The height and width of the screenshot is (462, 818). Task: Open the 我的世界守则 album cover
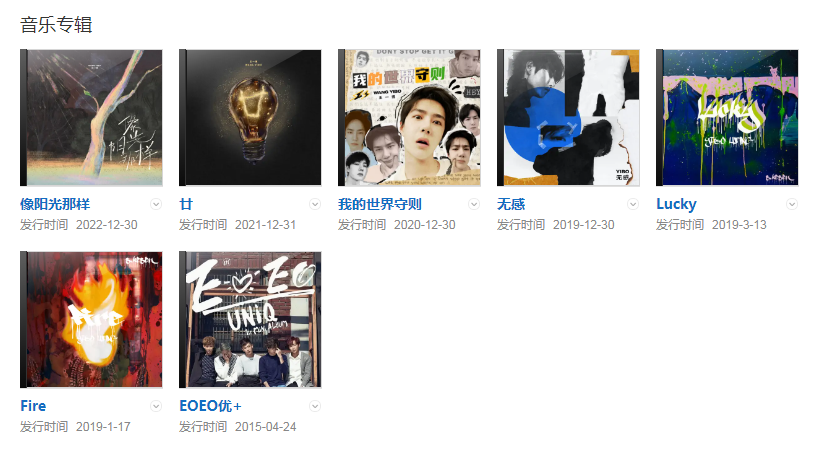click(409, 118)
